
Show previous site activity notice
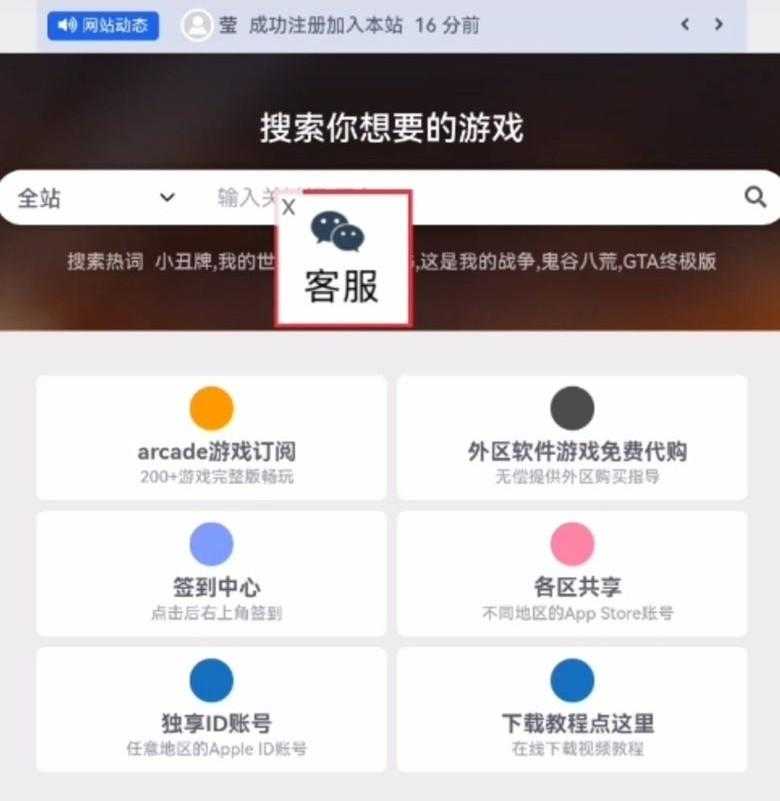685,25
